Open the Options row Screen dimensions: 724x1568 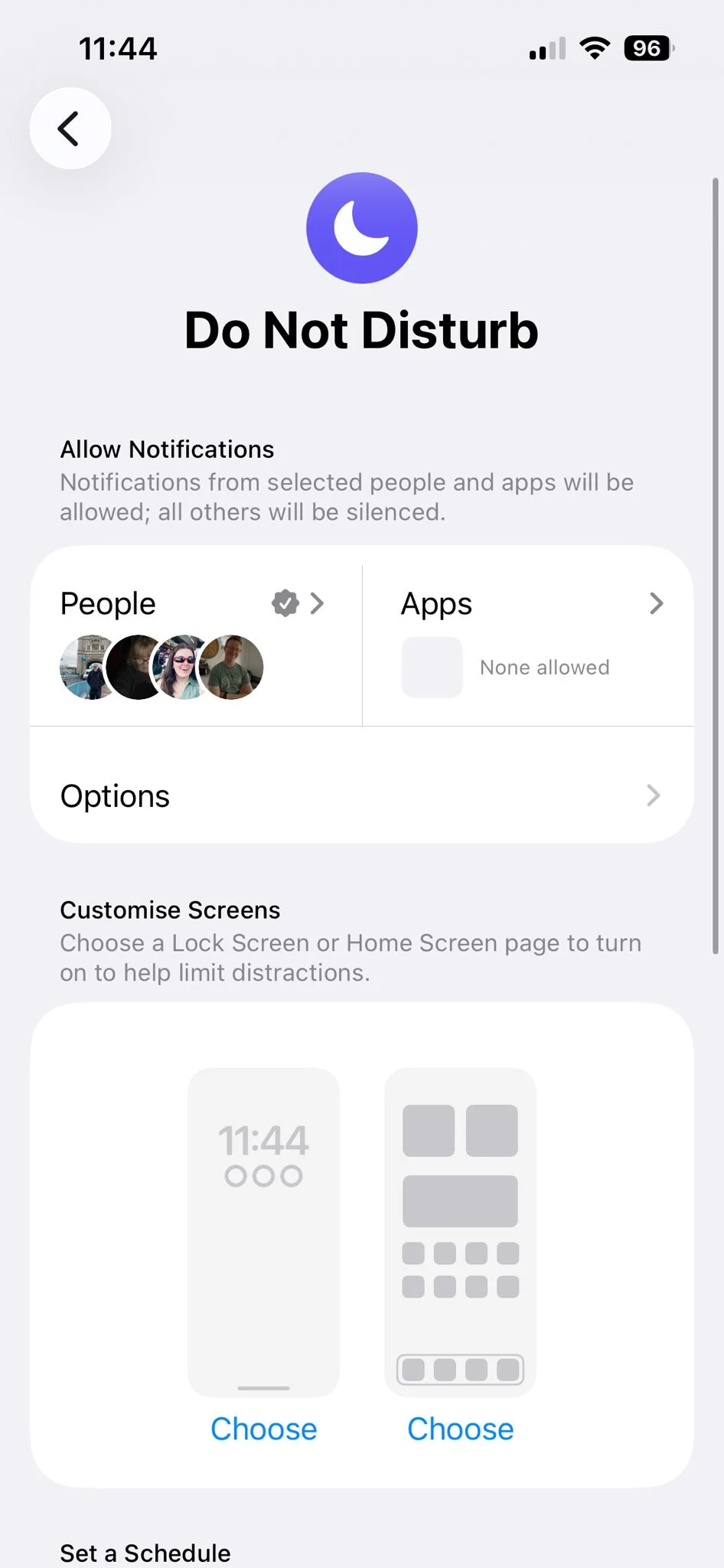pos(361,795)
